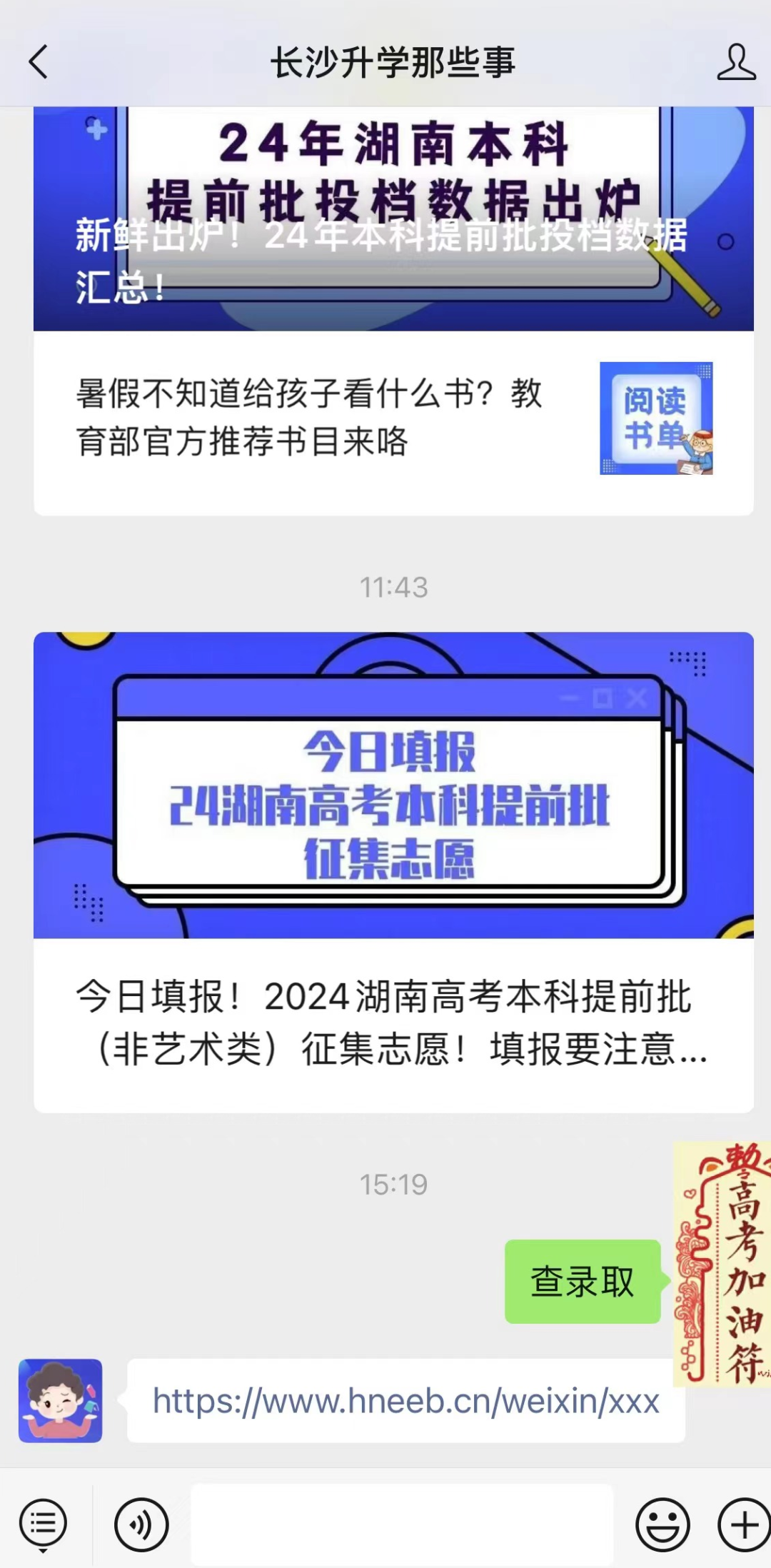Tap the voice input button
Viewport: 771px width, 1568px height.
(x=141, y=1524)
